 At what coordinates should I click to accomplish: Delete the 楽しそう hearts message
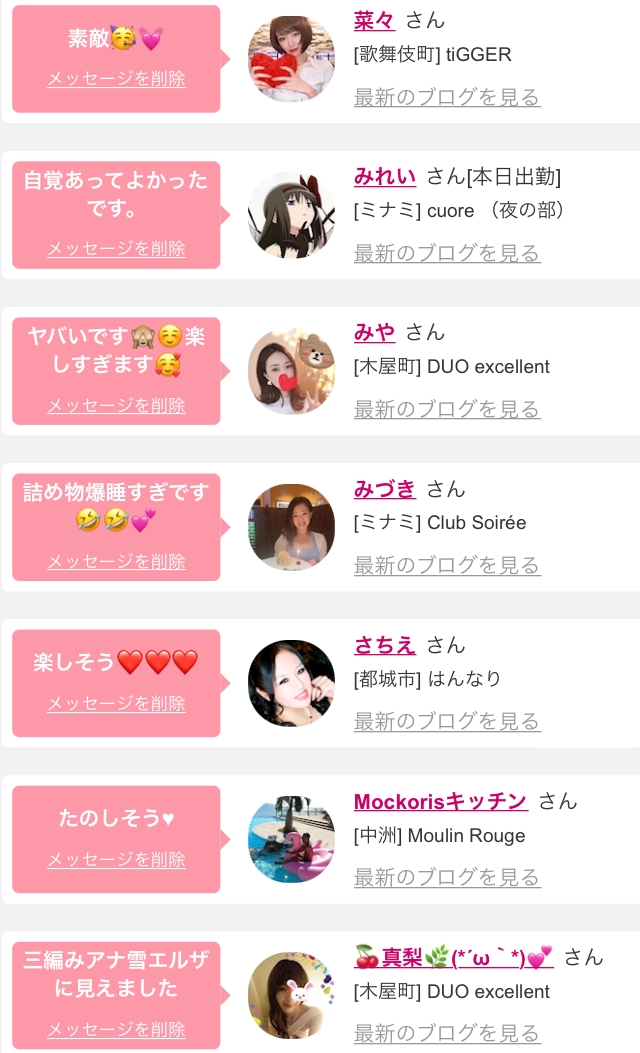click(x=116, y=703)
